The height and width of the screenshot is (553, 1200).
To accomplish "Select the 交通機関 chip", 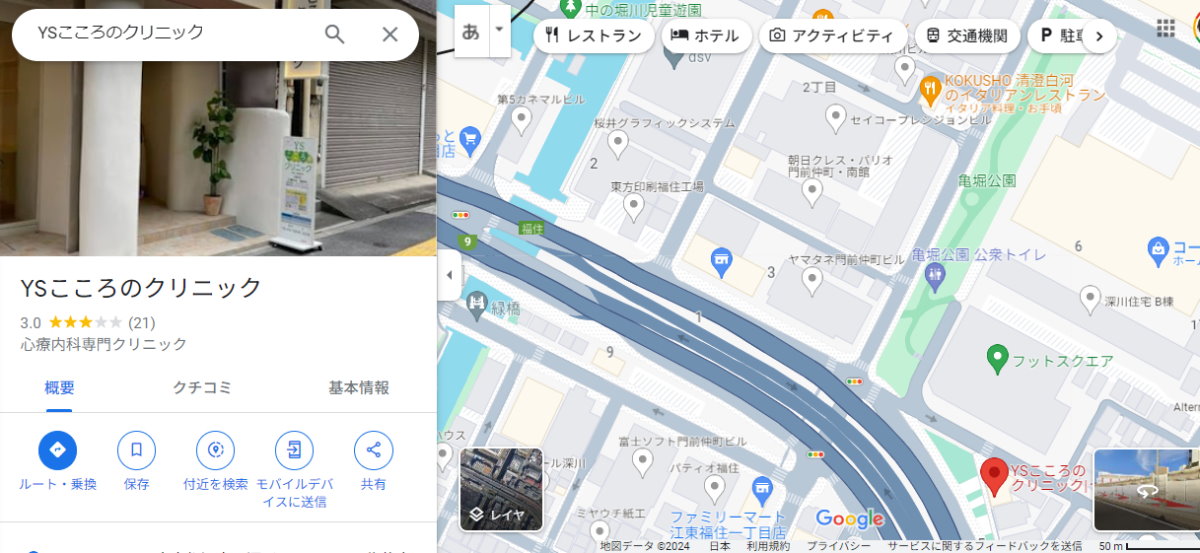I will 967,36.
